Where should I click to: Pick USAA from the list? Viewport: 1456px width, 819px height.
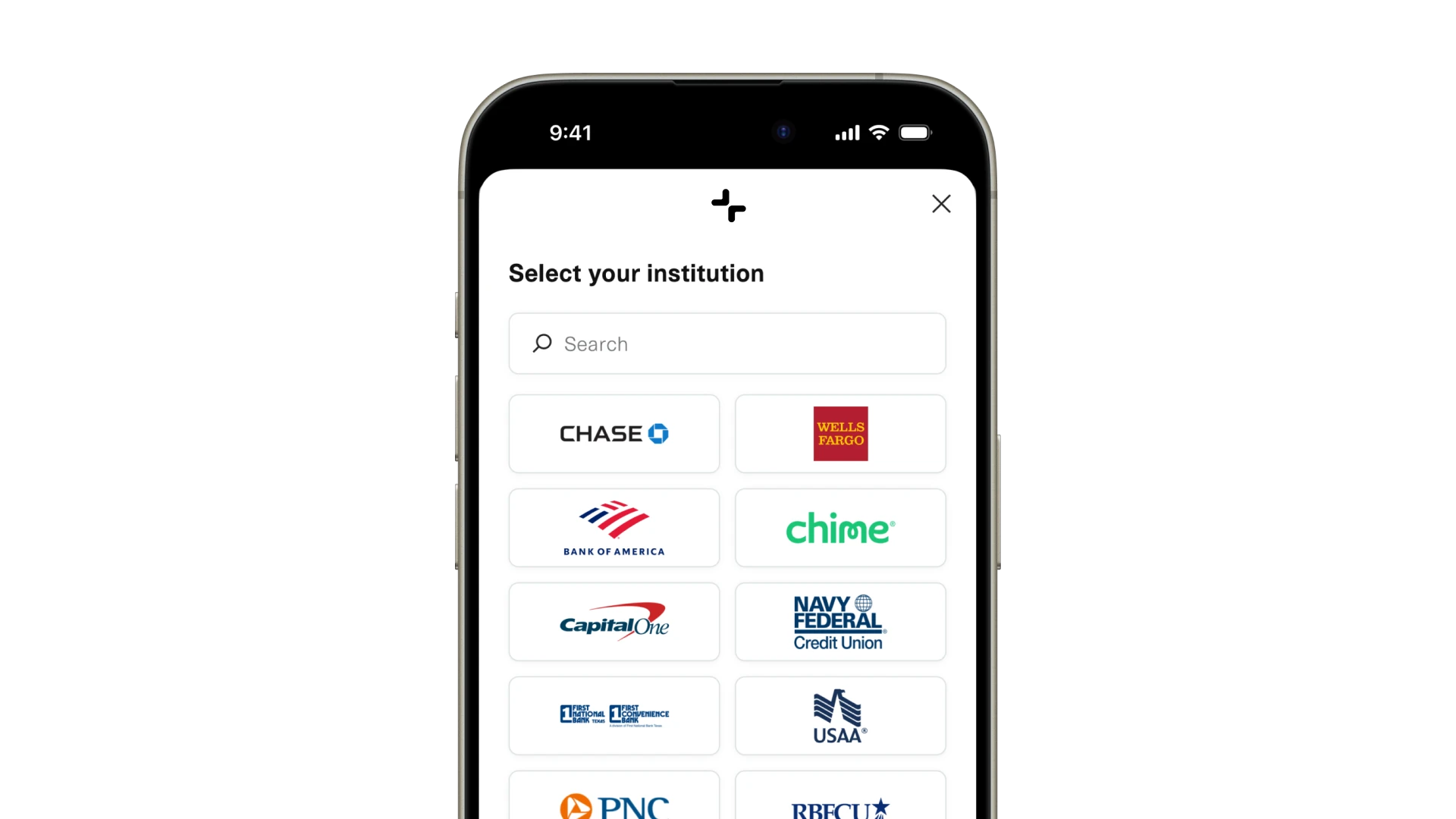pyautogui.click(x=840, y=716)
